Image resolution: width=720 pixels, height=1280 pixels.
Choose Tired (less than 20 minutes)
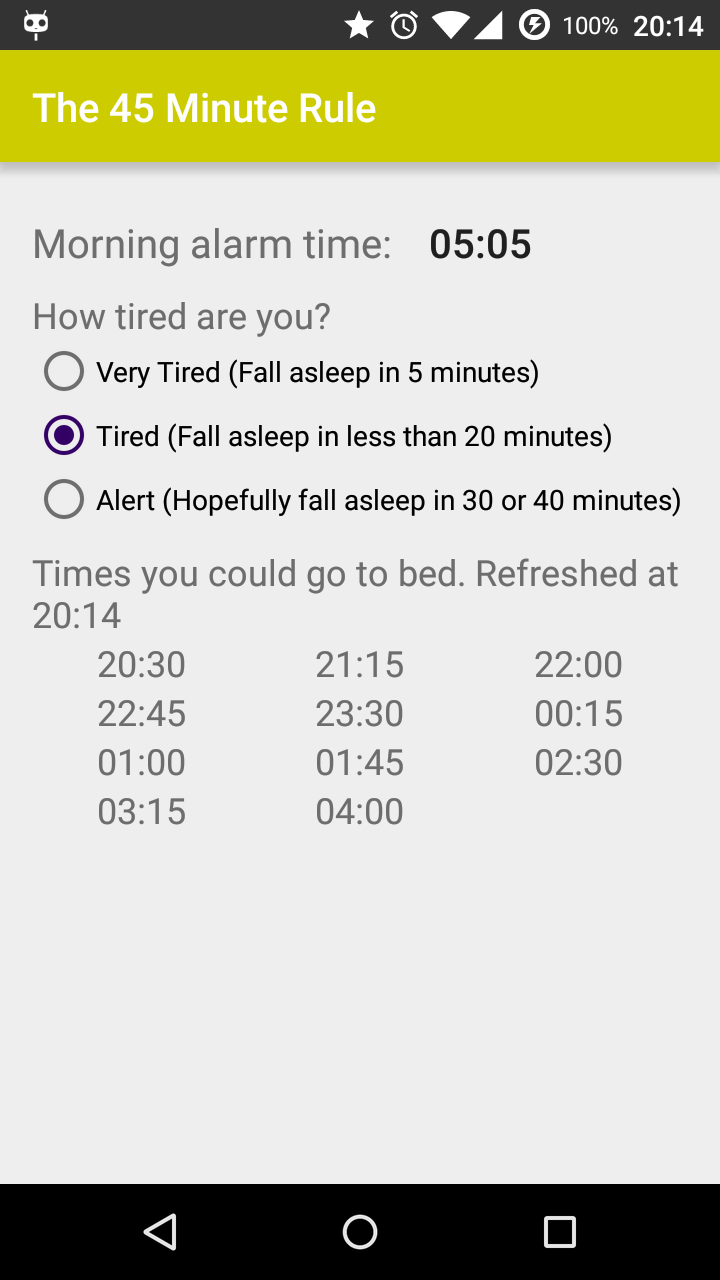click(x=328, y=436)
